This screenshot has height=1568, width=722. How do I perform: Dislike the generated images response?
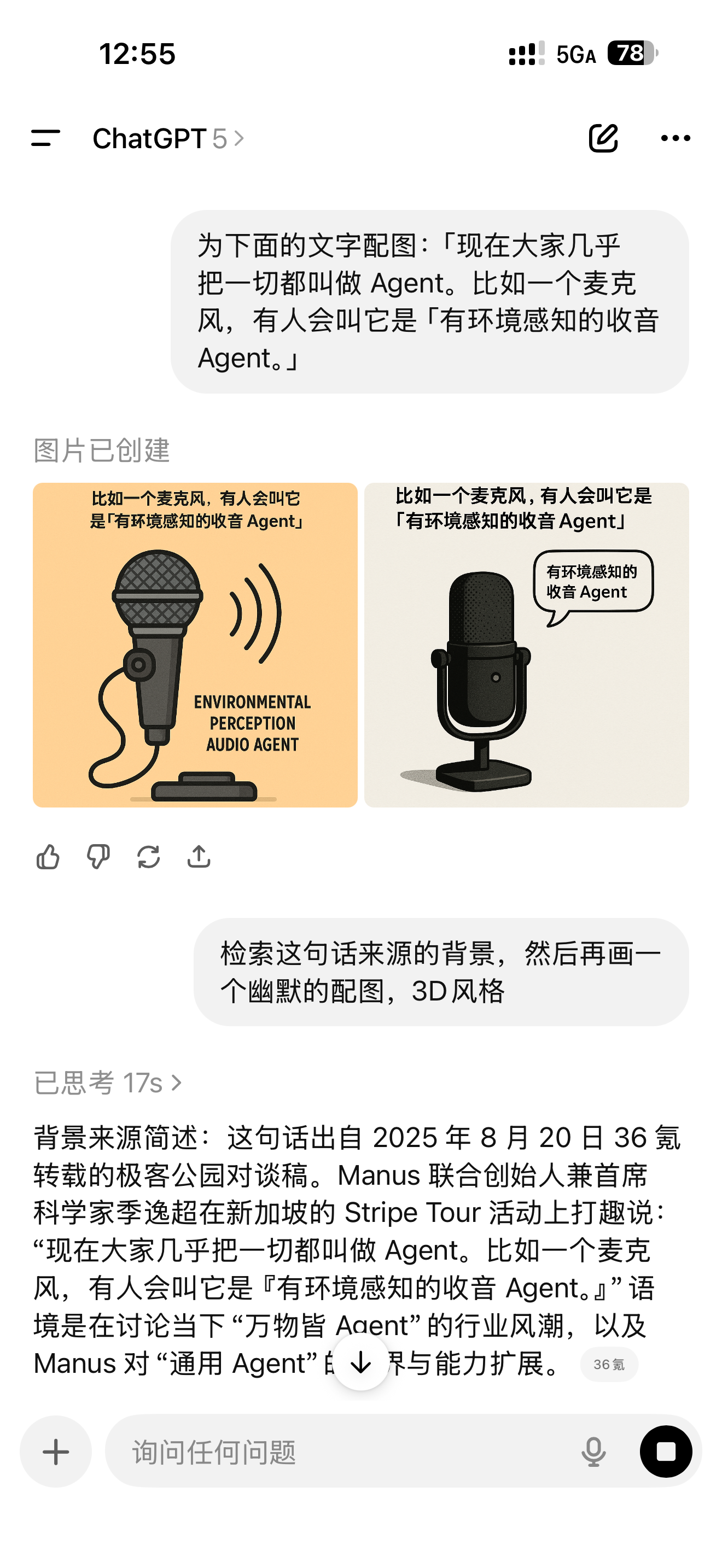(98, 856)
